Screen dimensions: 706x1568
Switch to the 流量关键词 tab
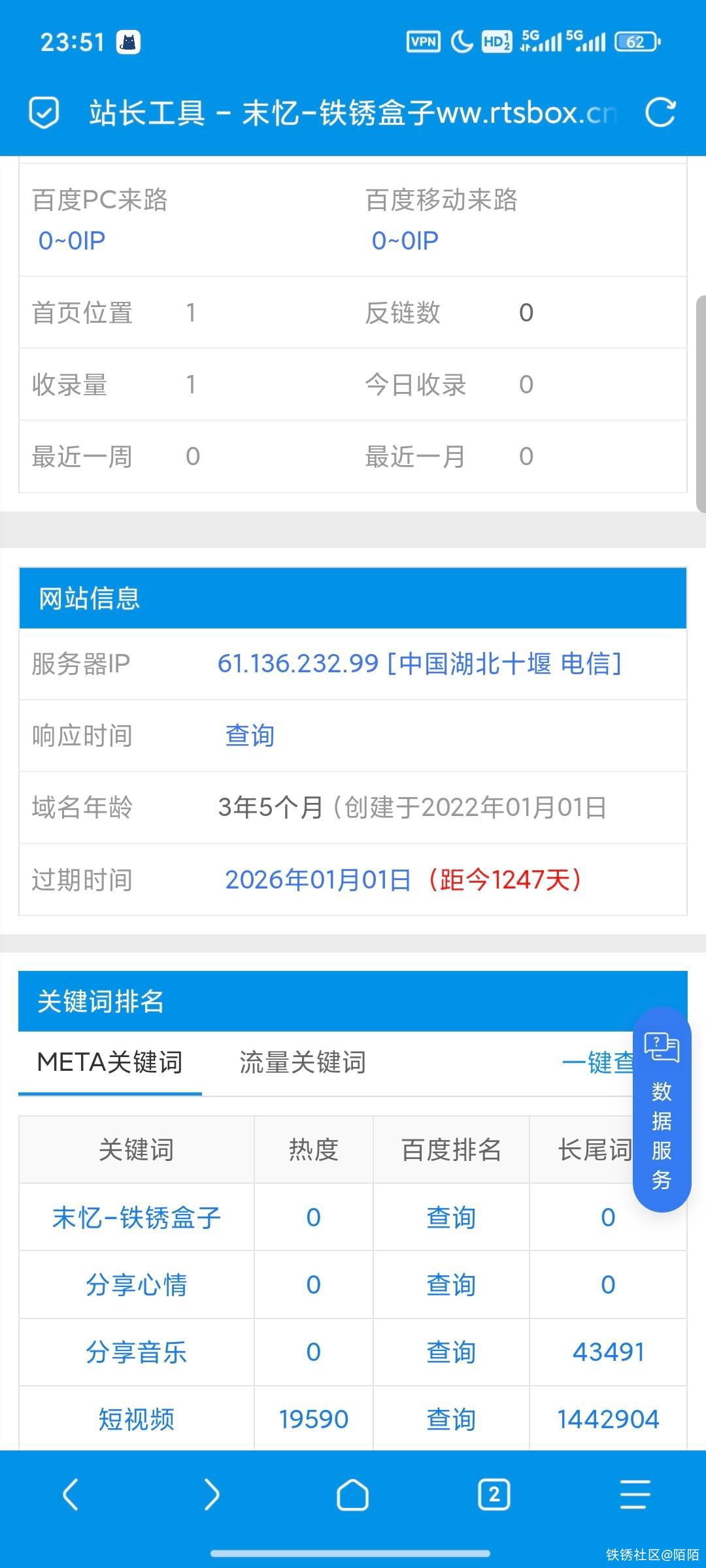click(x=303, y=1062)
